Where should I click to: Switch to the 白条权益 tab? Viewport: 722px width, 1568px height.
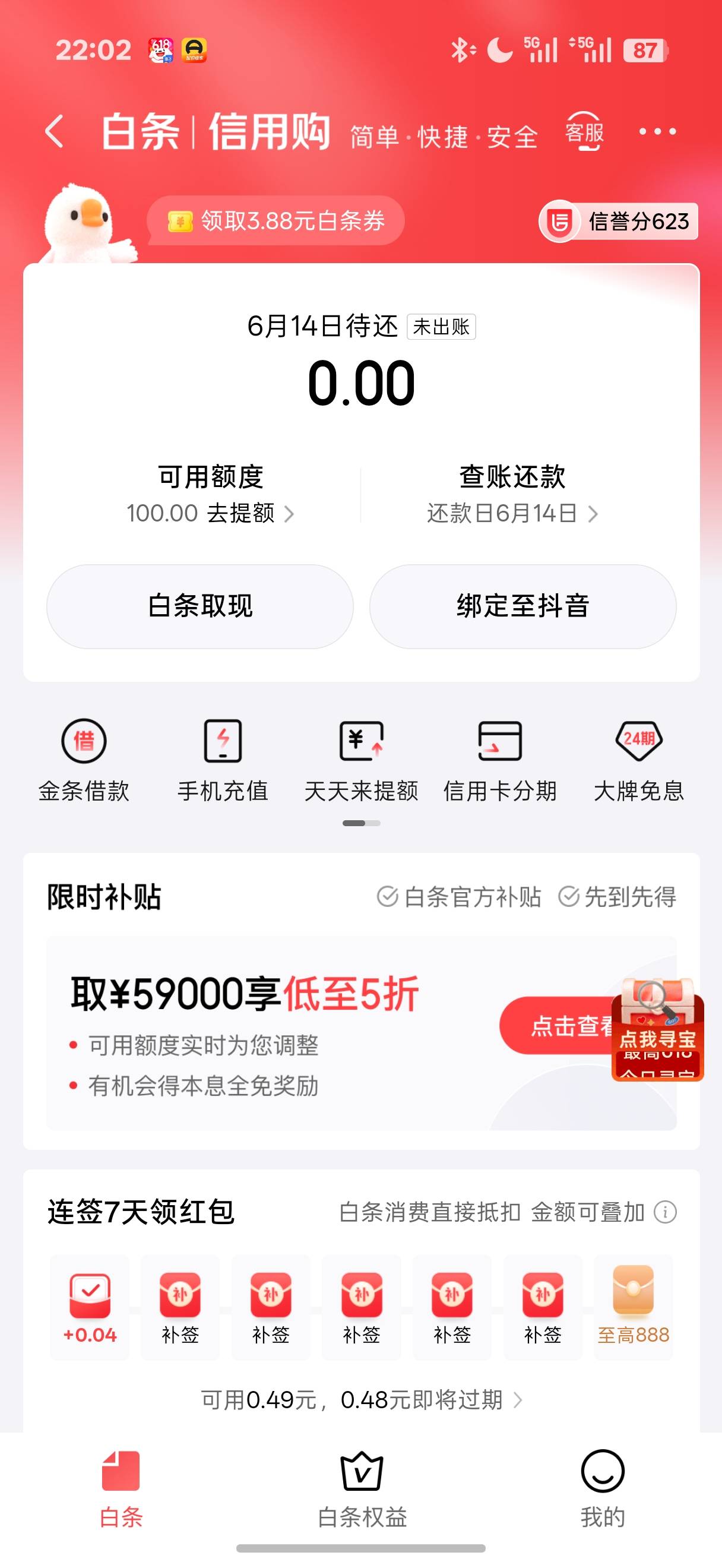coord(362,1490)
